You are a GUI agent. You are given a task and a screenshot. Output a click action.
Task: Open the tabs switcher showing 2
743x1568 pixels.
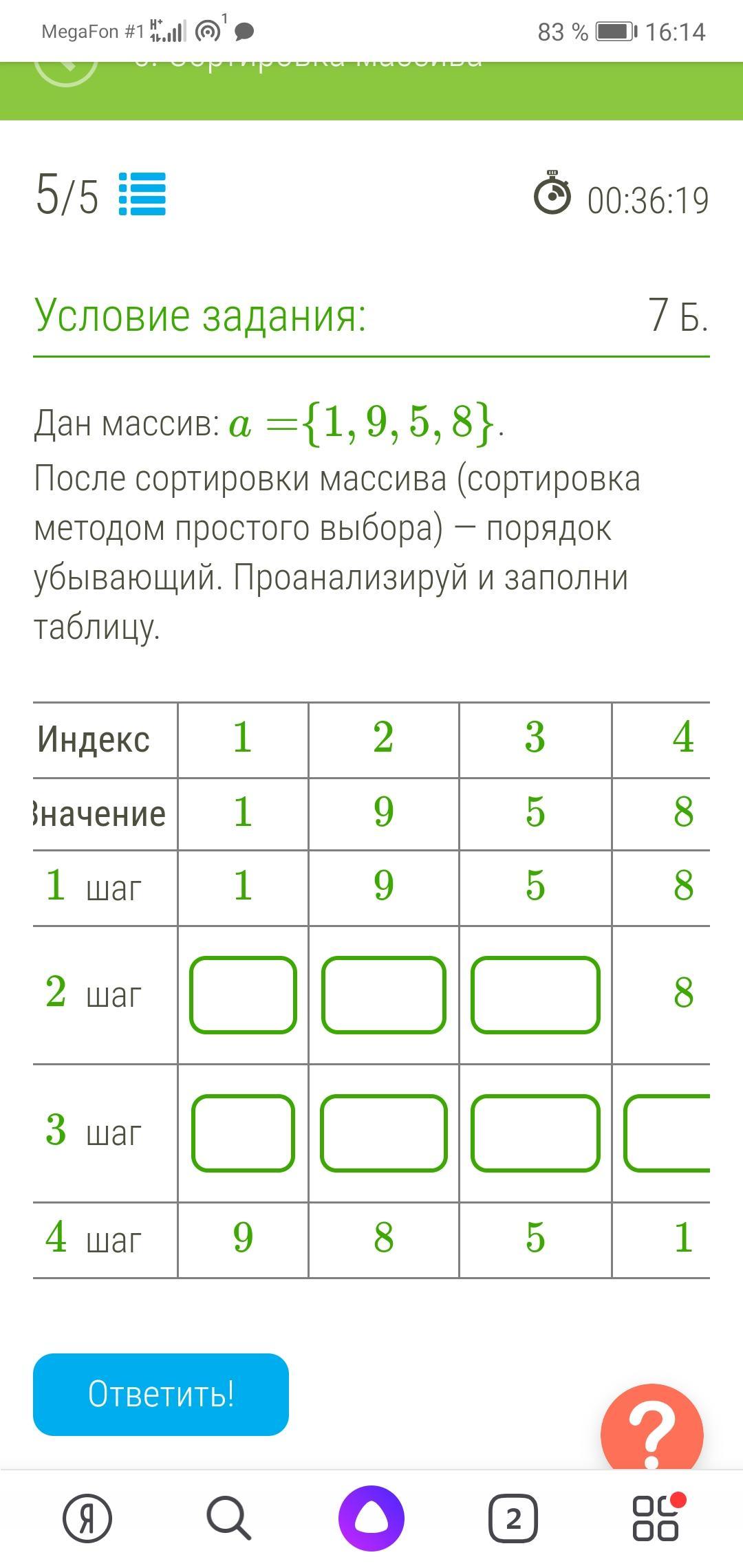pos(513,1518)
